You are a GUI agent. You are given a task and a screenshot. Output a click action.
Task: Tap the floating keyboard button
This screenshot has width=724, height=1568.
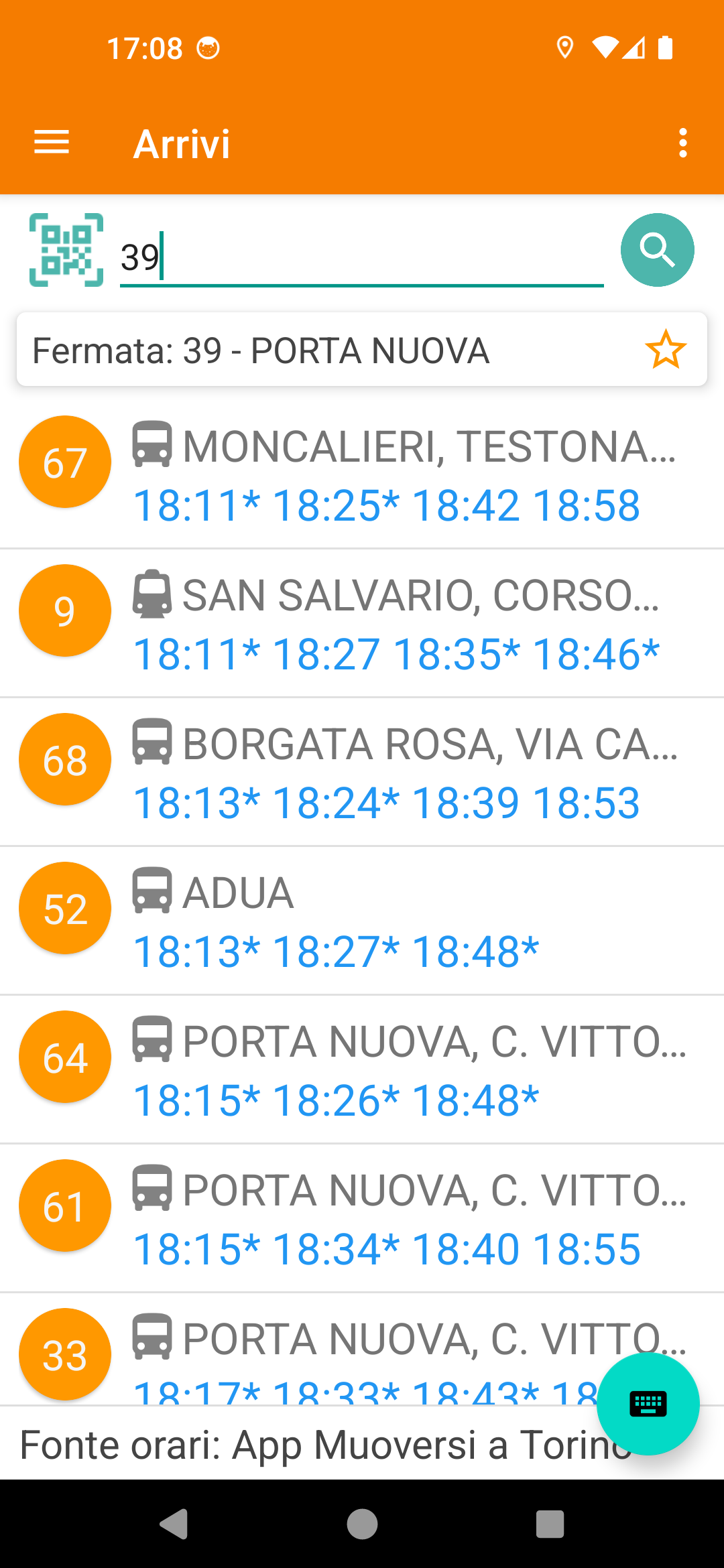click(648, 1404)
